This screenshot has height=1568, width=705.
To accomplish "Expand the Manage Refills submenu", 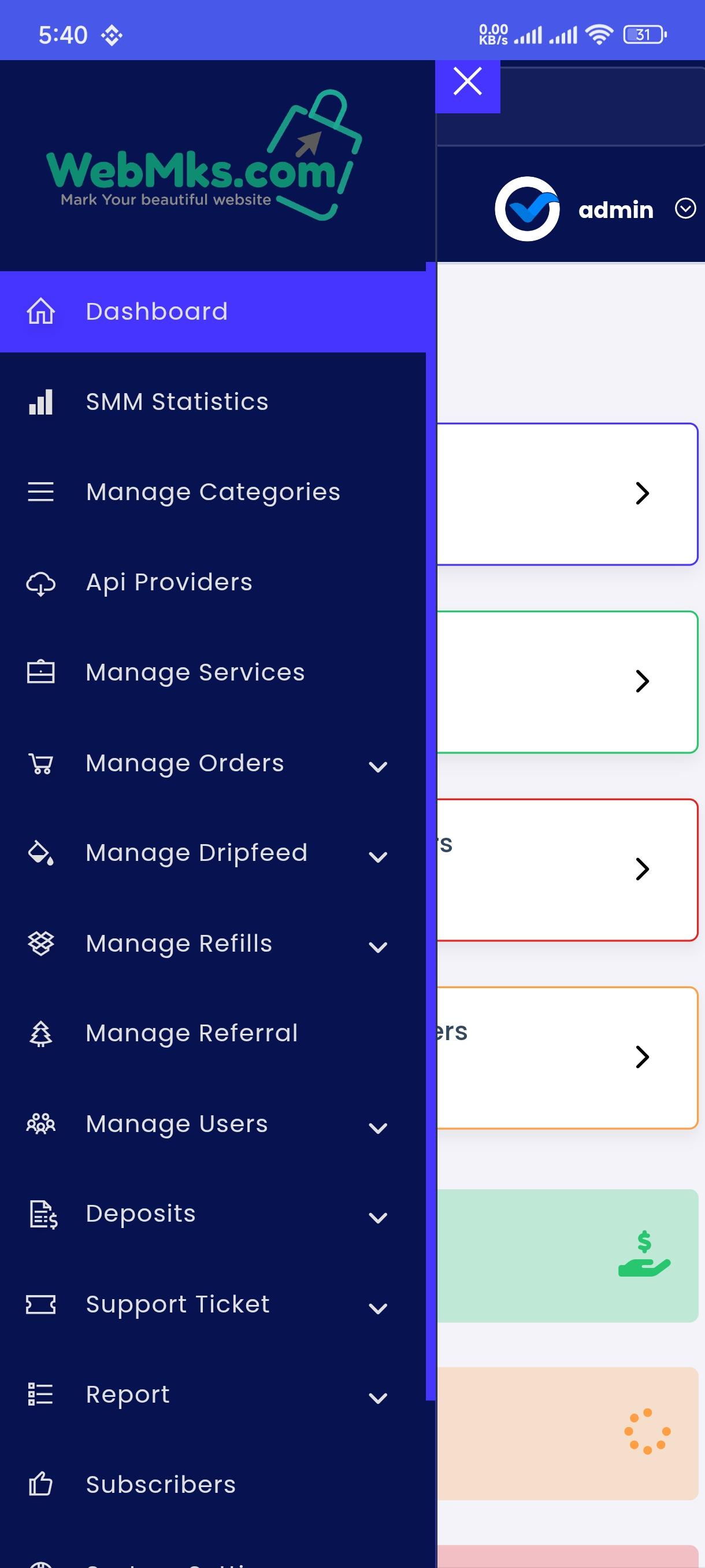I will [213, 944].
